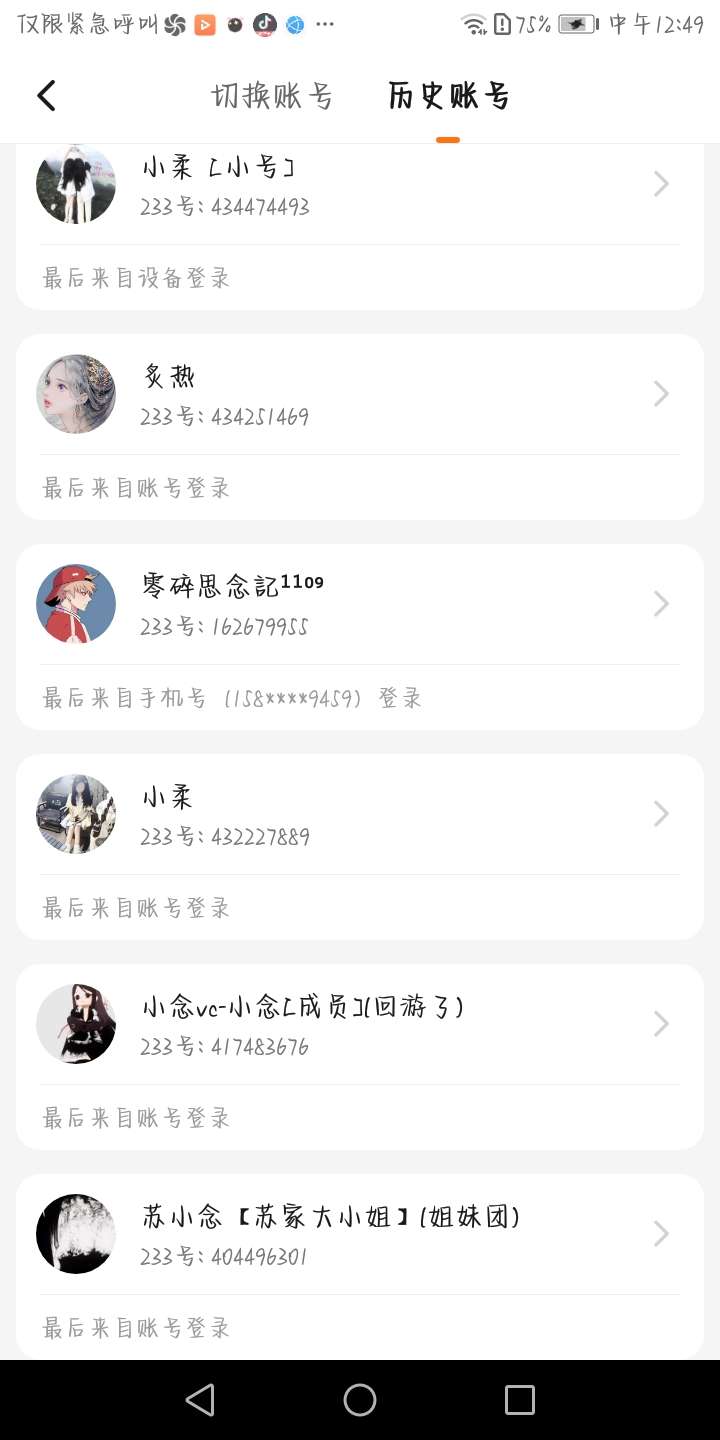Select account 苏小念【苏家大小姐】(姐妹团)
This screenshot has height=1440, width=720.
tap(360, 1235)
